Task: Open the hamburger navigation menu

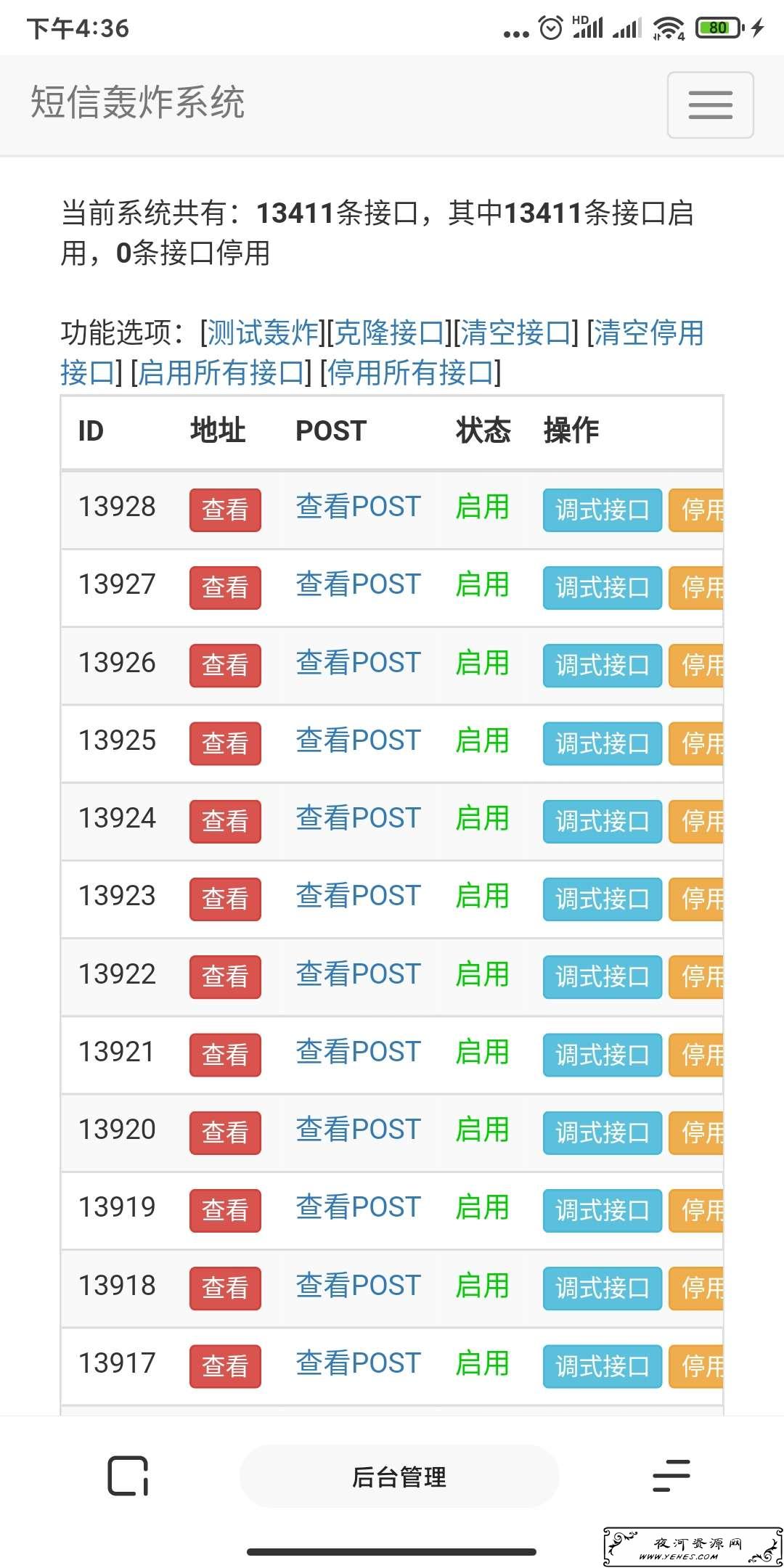Action: pos(710,105)
